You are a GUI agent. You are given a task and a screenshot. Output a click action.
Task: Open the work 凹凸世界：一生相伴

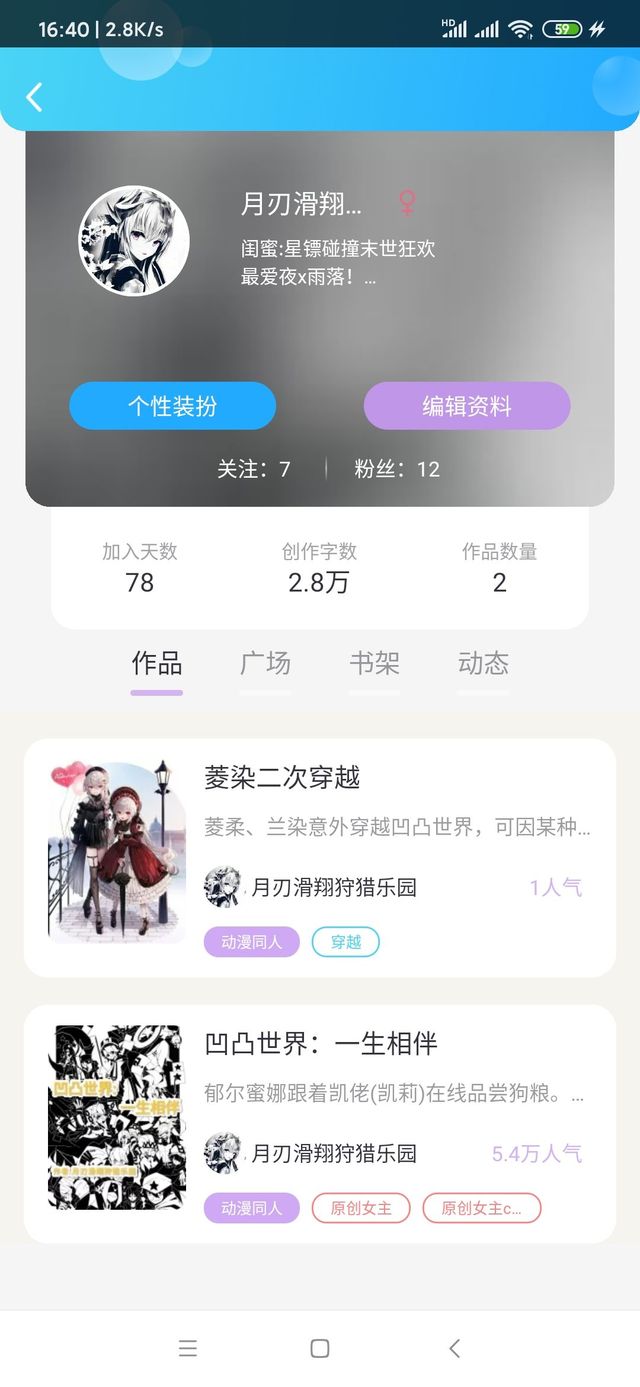click(x=321, y=1044)
